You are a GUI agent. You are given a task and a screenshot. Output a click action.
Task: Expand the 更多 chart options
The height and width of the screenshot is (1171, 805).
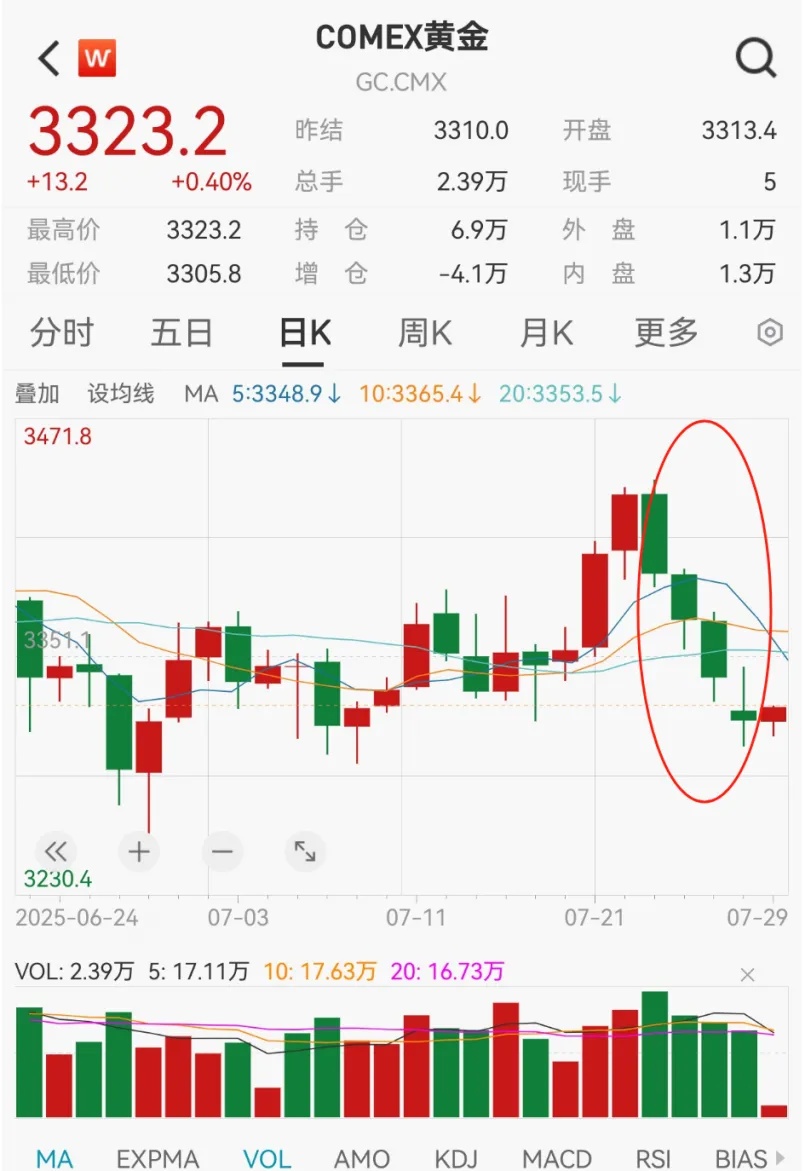pyautogui.click(x=666, y=333)
